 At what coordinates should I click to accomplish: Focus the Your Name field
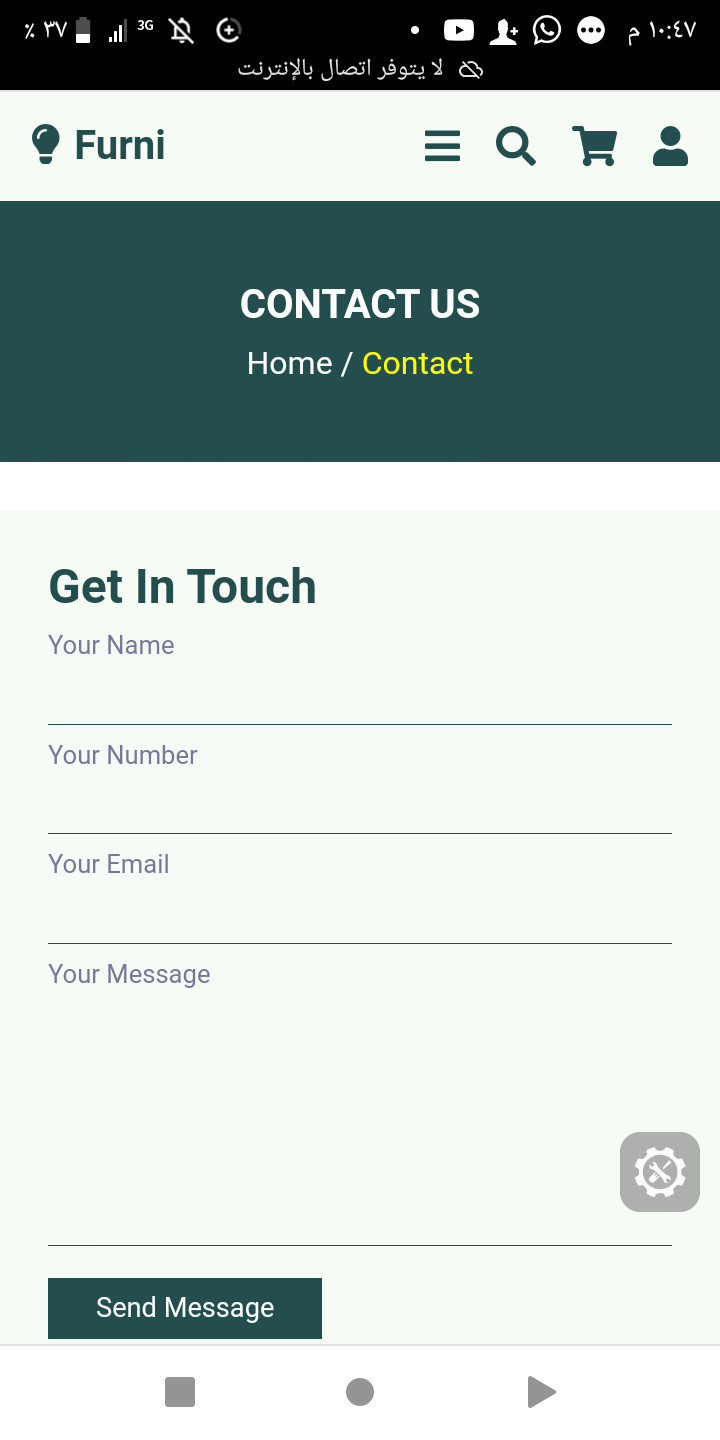(360, 695)
